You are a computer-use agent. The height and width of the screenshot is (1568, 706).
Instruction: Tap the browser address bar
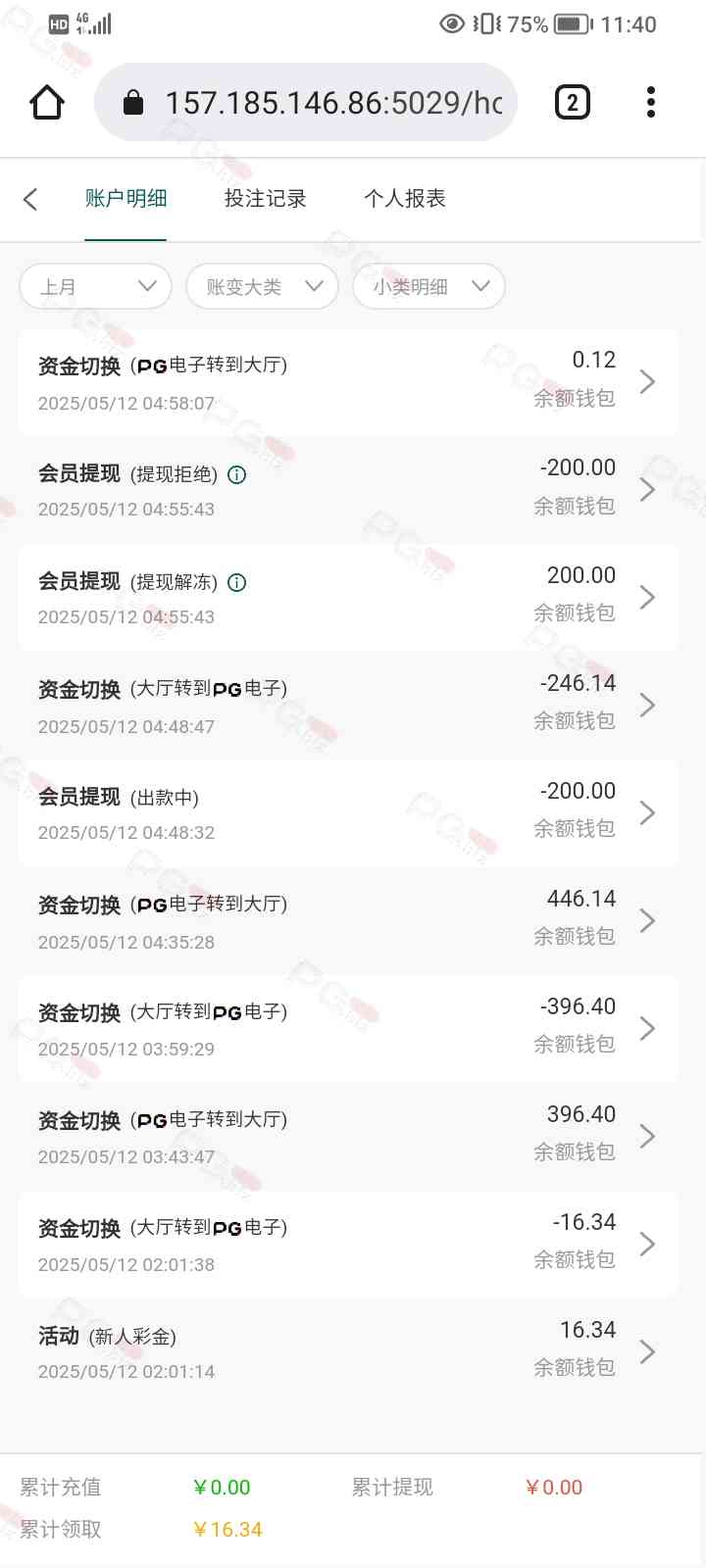pos(314,102)
